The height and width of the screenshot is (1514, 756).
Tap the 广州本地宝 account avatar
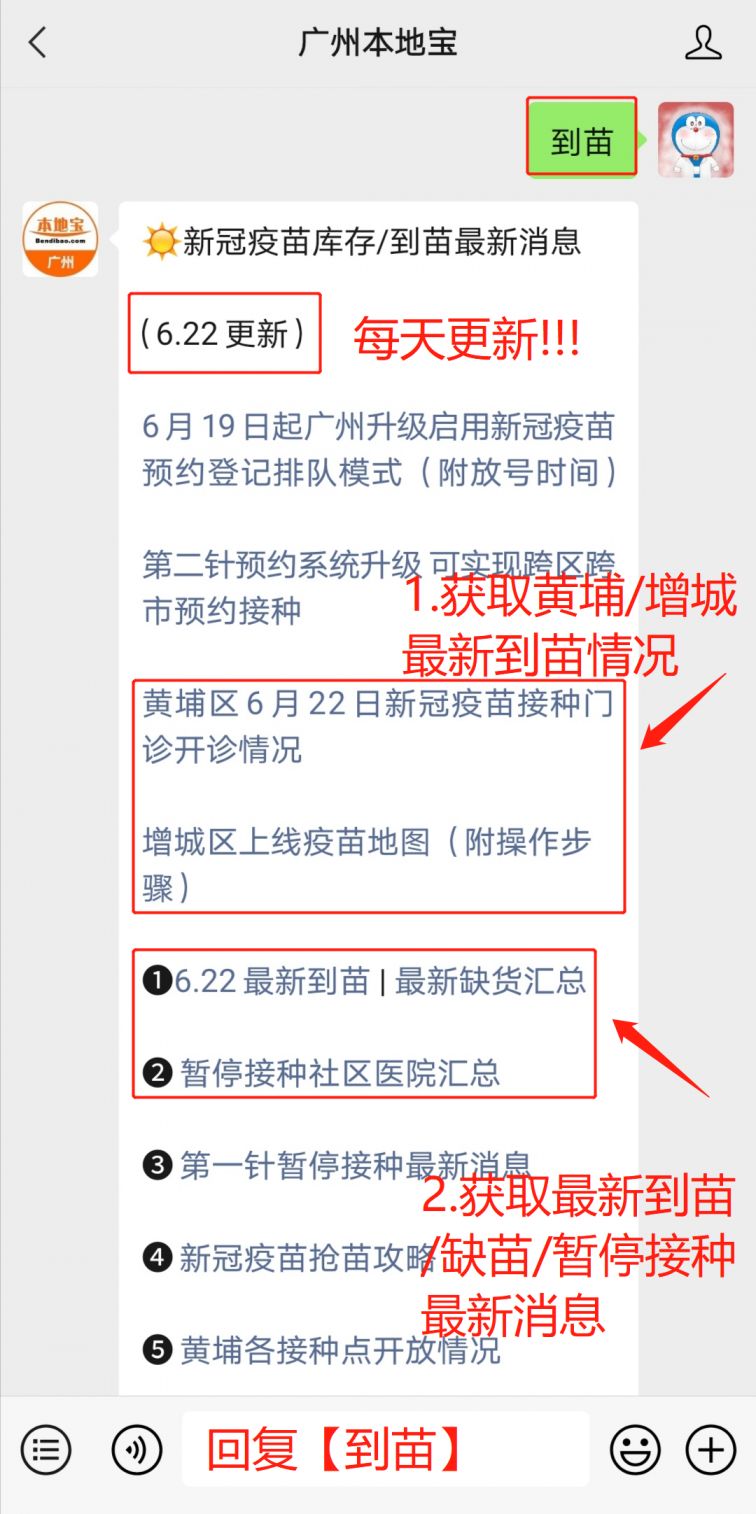click(61, 240)
